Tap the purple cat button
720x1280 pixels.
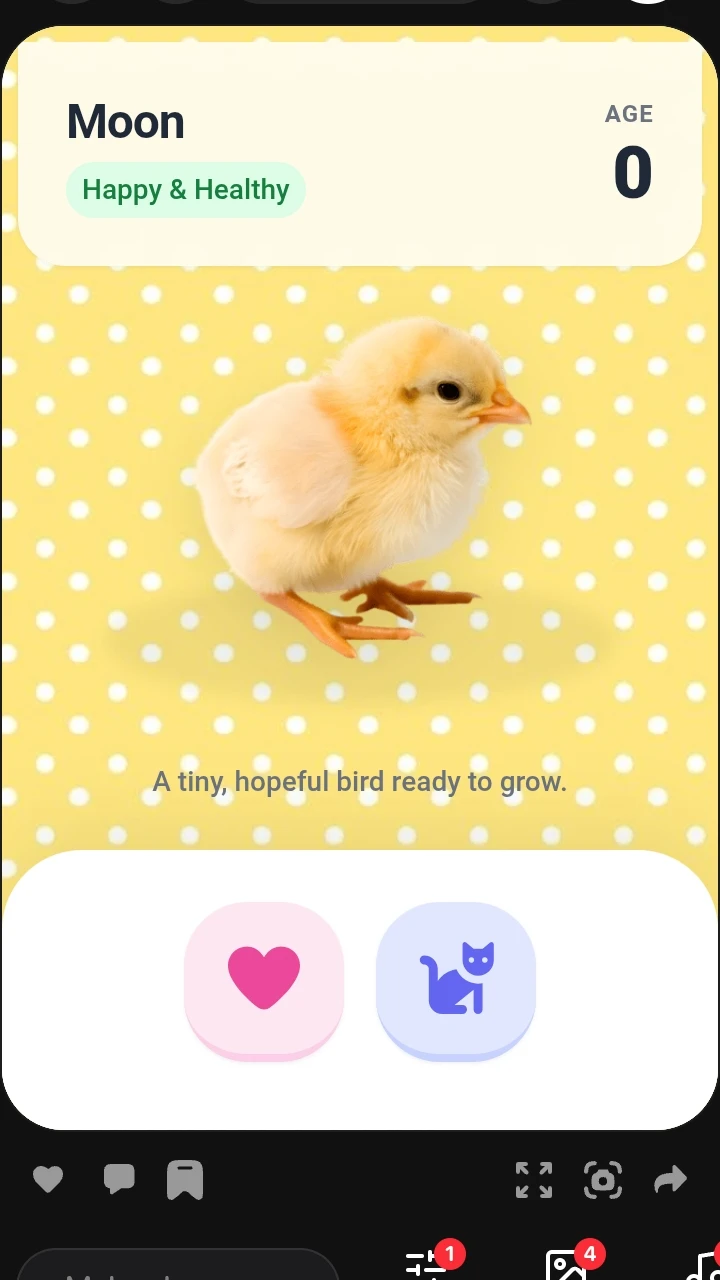(x=456, y=978)
